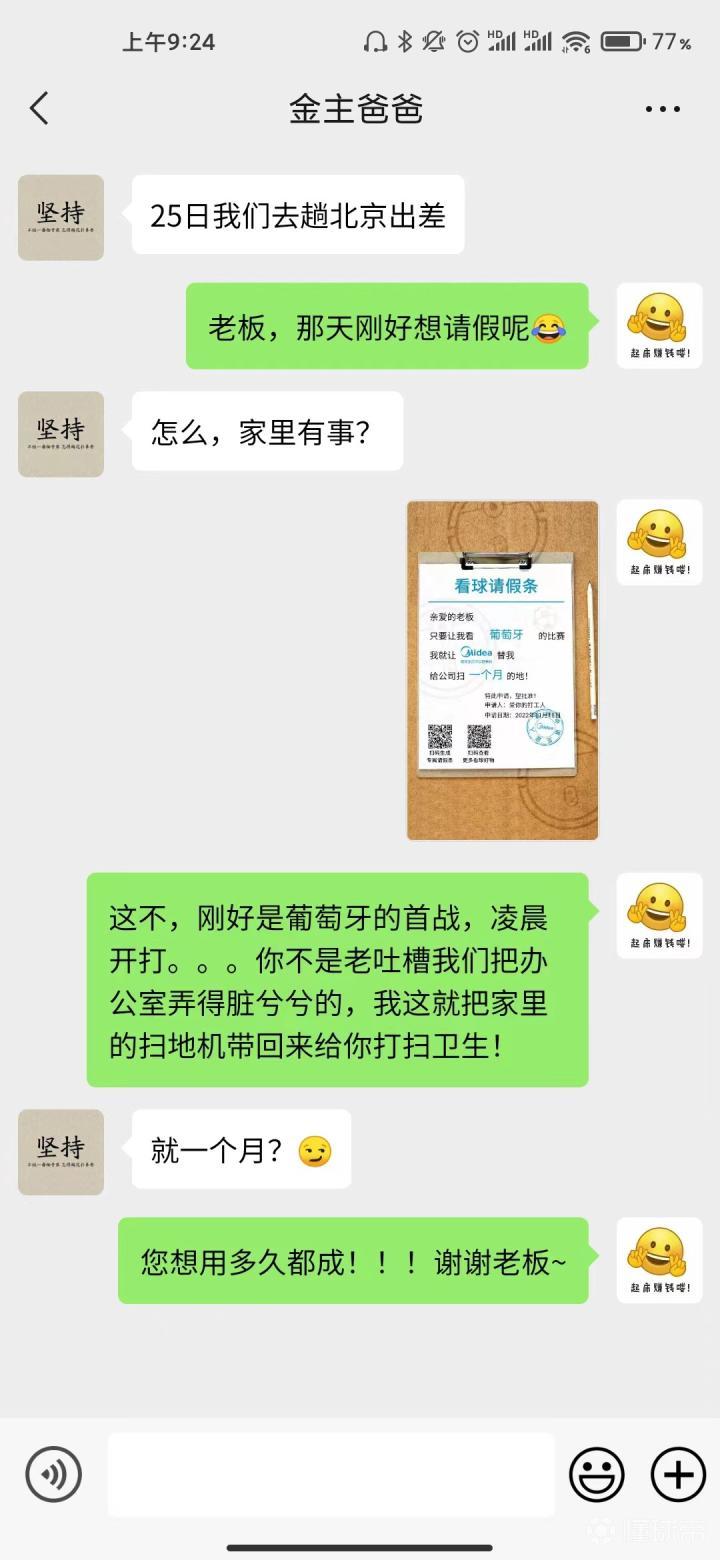Screen dimensions: 720x1560
Task: Open the three-dot chat options menu
Action: [x=662, y=109]
